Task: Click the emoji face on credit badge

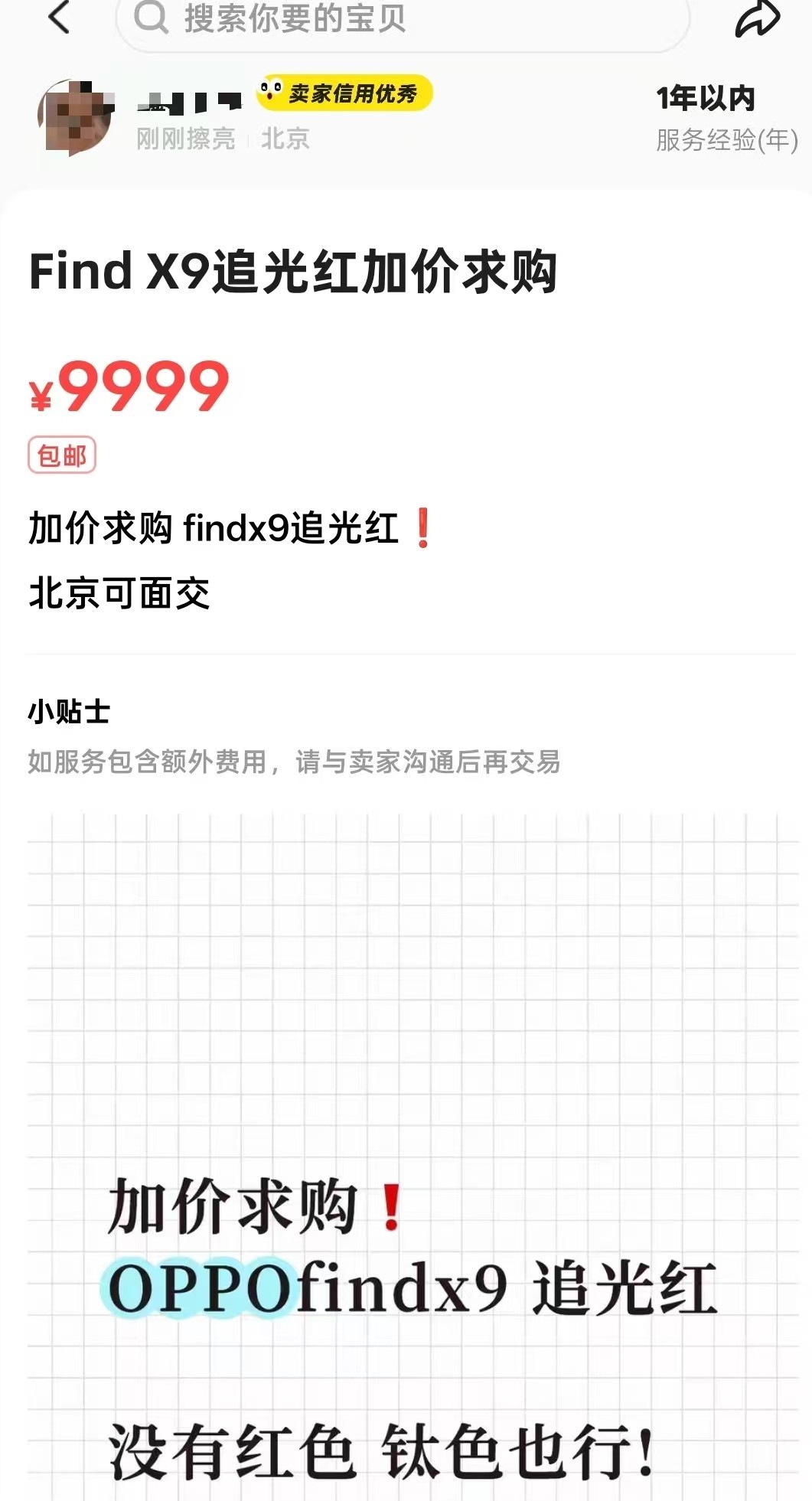Action: tap(268, 90)
